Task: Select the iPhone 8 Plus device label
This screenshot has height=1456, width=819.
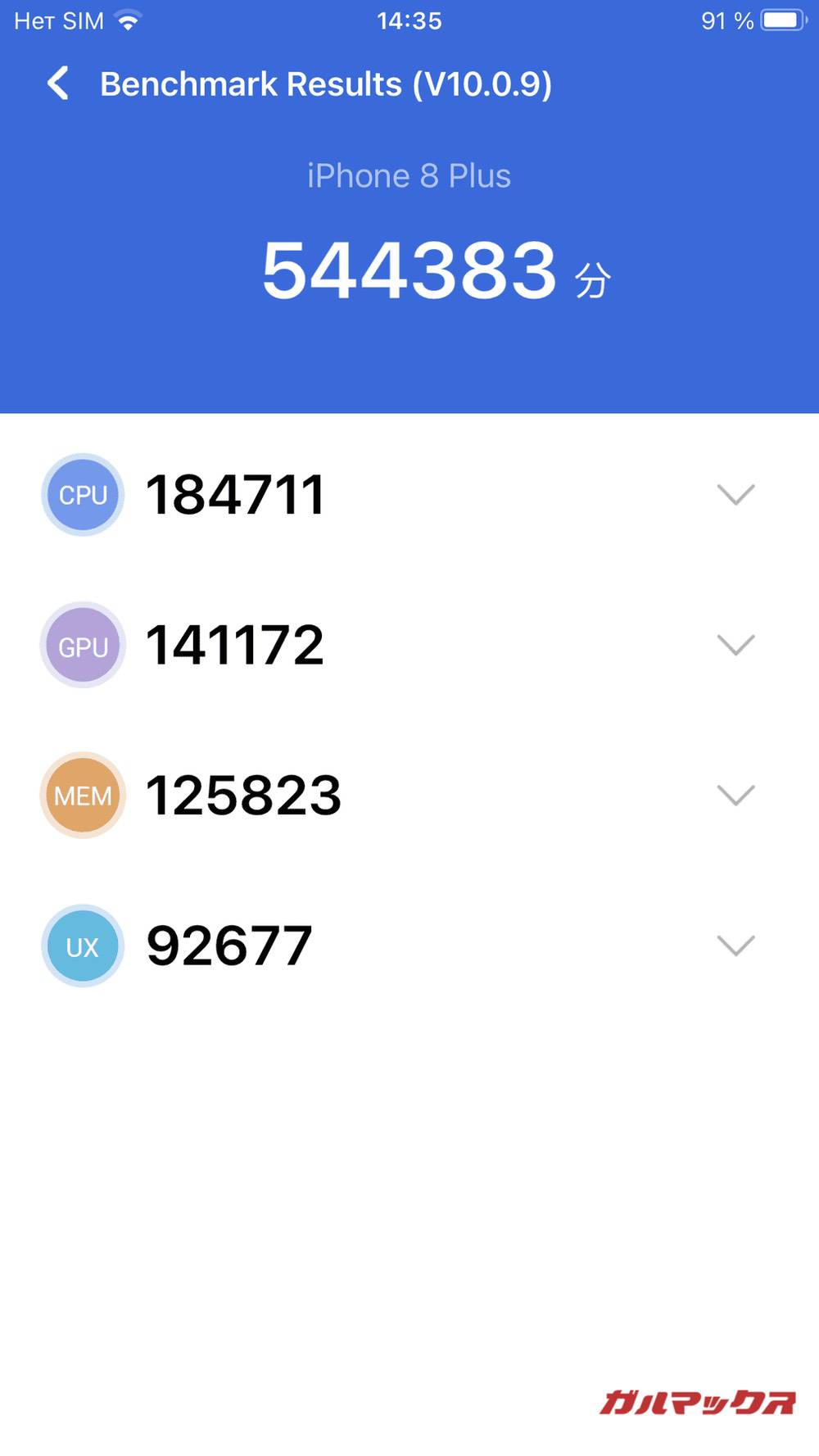Action: click(x=409, y=175)
